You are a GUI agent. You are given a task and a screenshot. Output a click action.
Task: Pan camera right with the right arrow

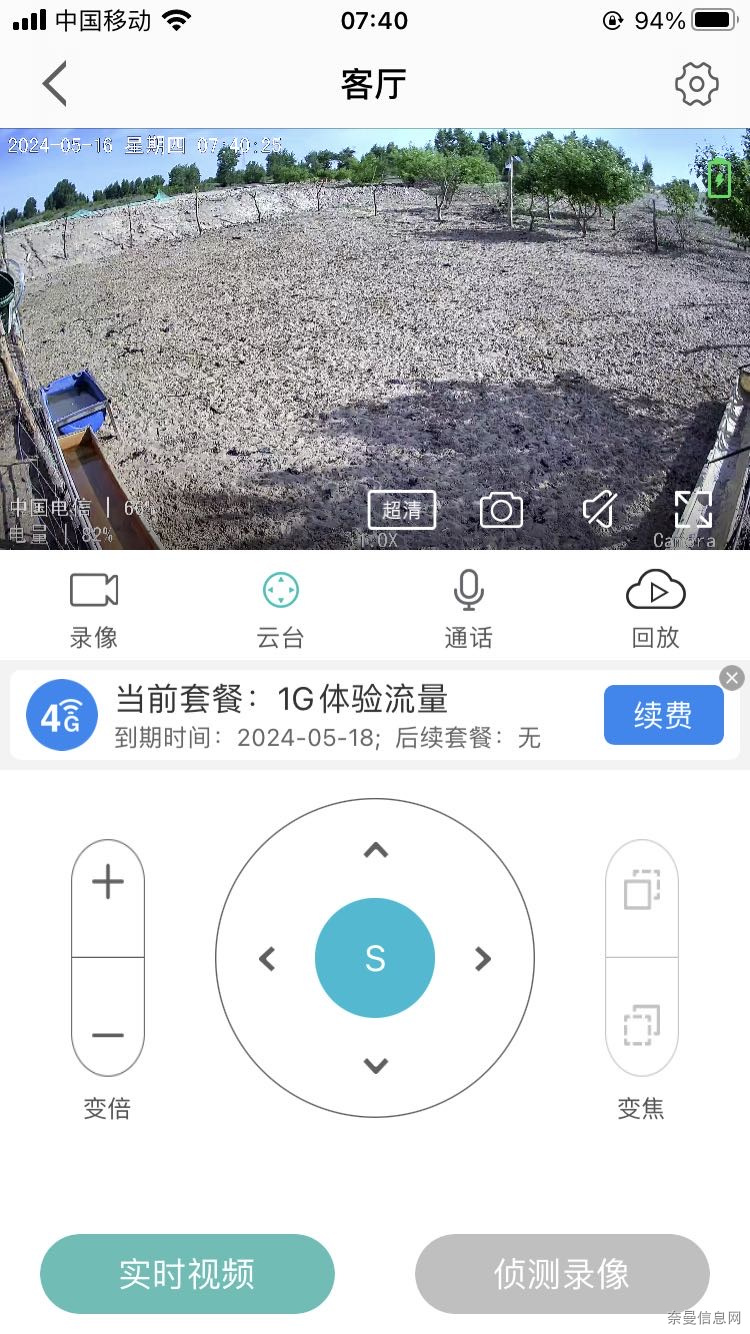[x=483, y=959]
